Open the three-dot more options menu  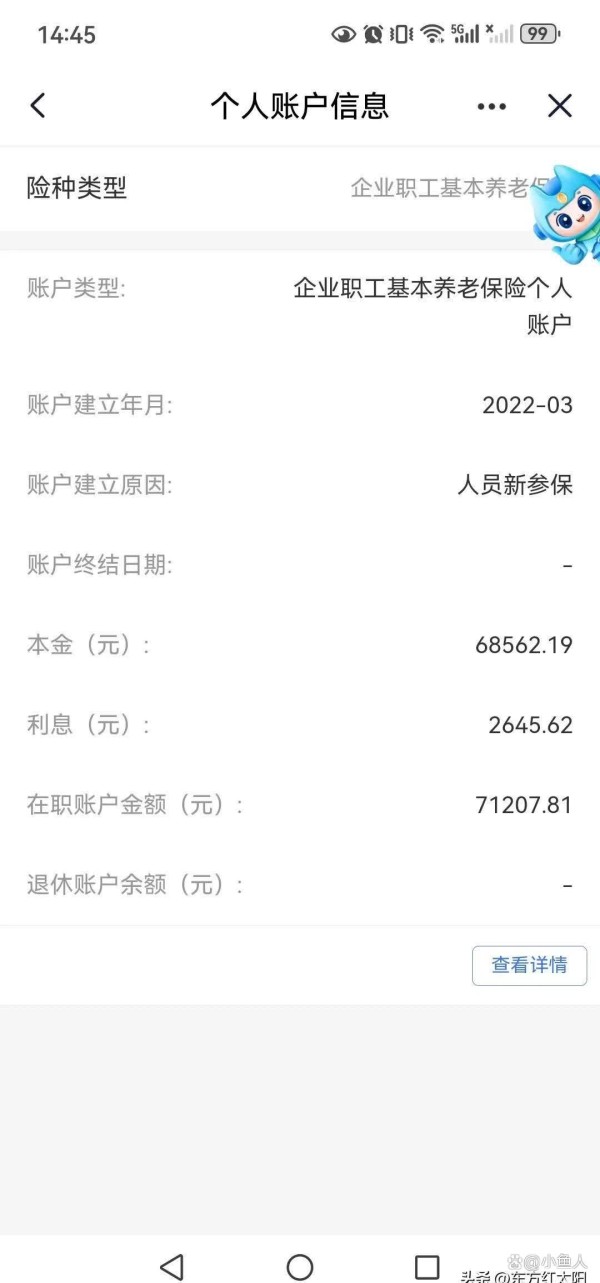point(491,107)
